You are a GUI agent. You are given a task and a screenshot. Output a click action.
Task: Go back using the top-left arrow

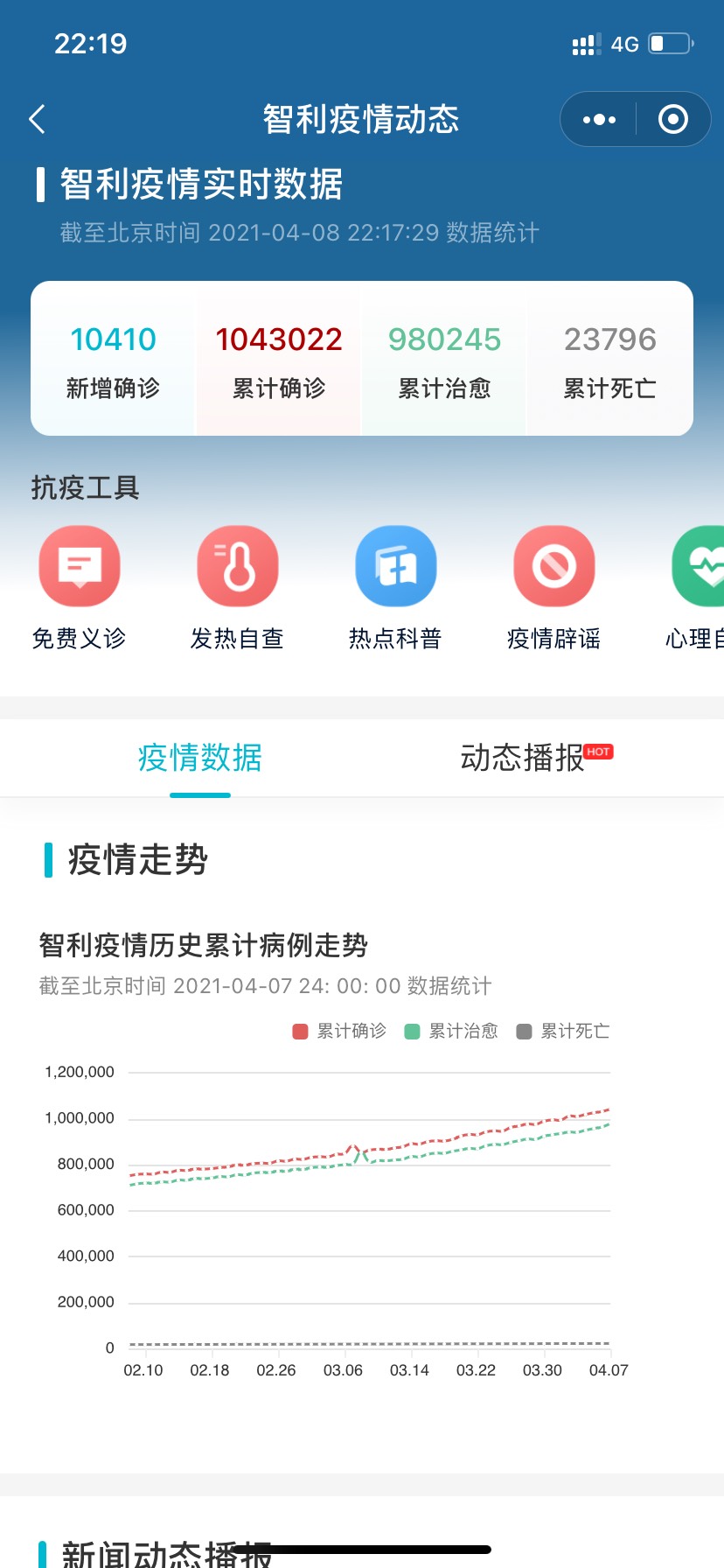[x=37, y=119]
